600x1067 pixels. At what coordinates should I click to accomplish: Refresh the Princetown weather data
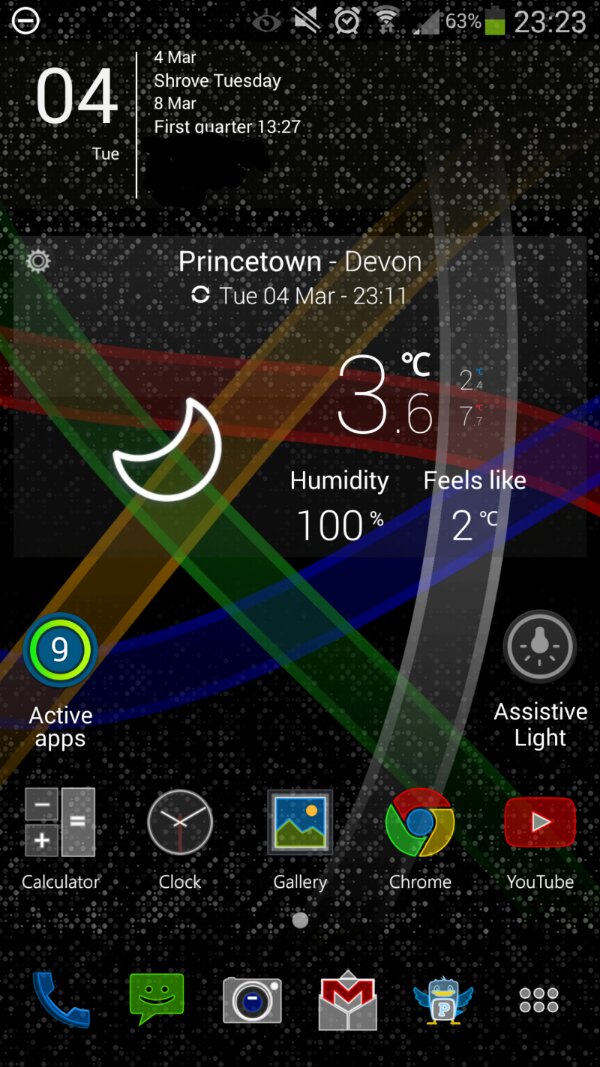tap(201, 295)
